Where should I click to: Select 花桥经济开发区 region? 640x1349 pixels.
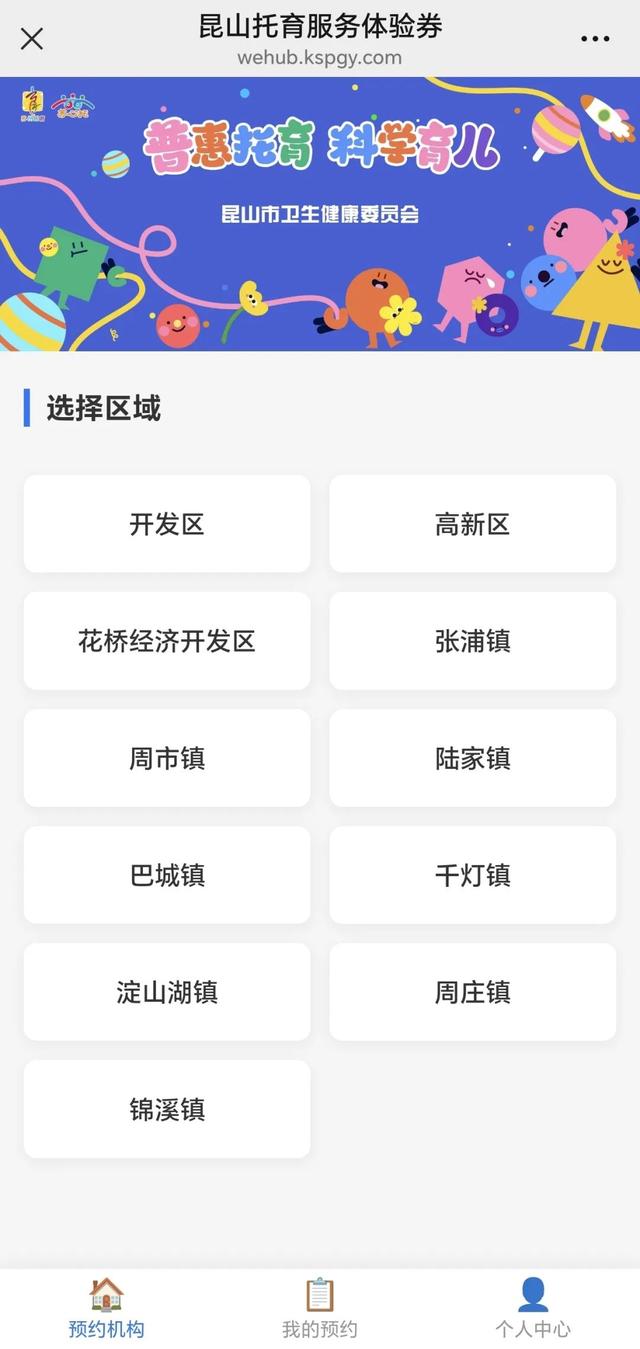tap(167, 641)
